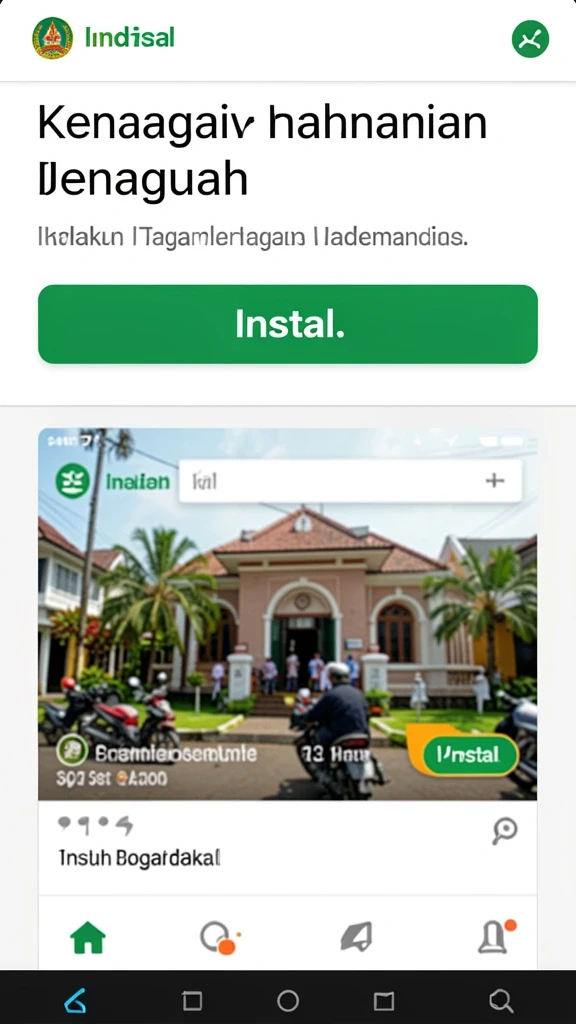This screenshot has width=576, height=1024.
Task: Switch to the green Home tab
Action: (88, 937)
